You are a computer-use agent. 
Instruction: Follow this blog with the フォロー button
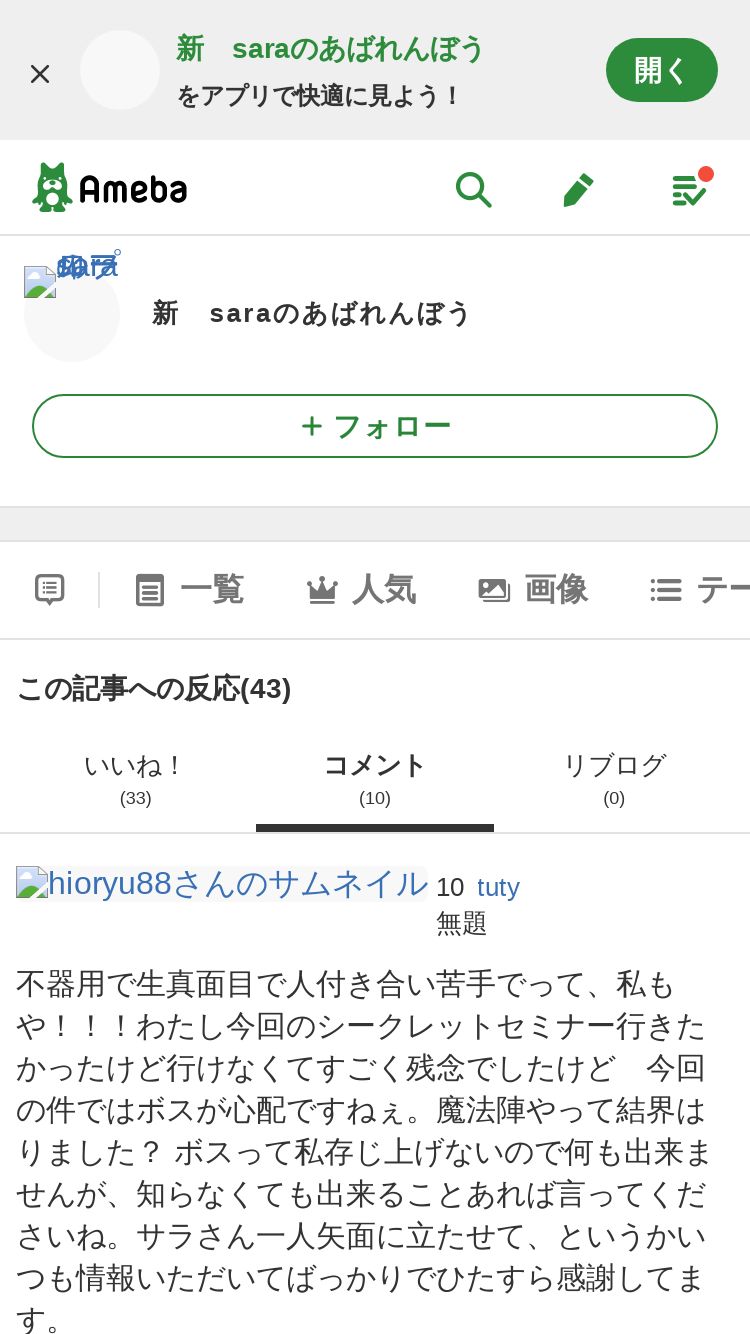(375, 426)
